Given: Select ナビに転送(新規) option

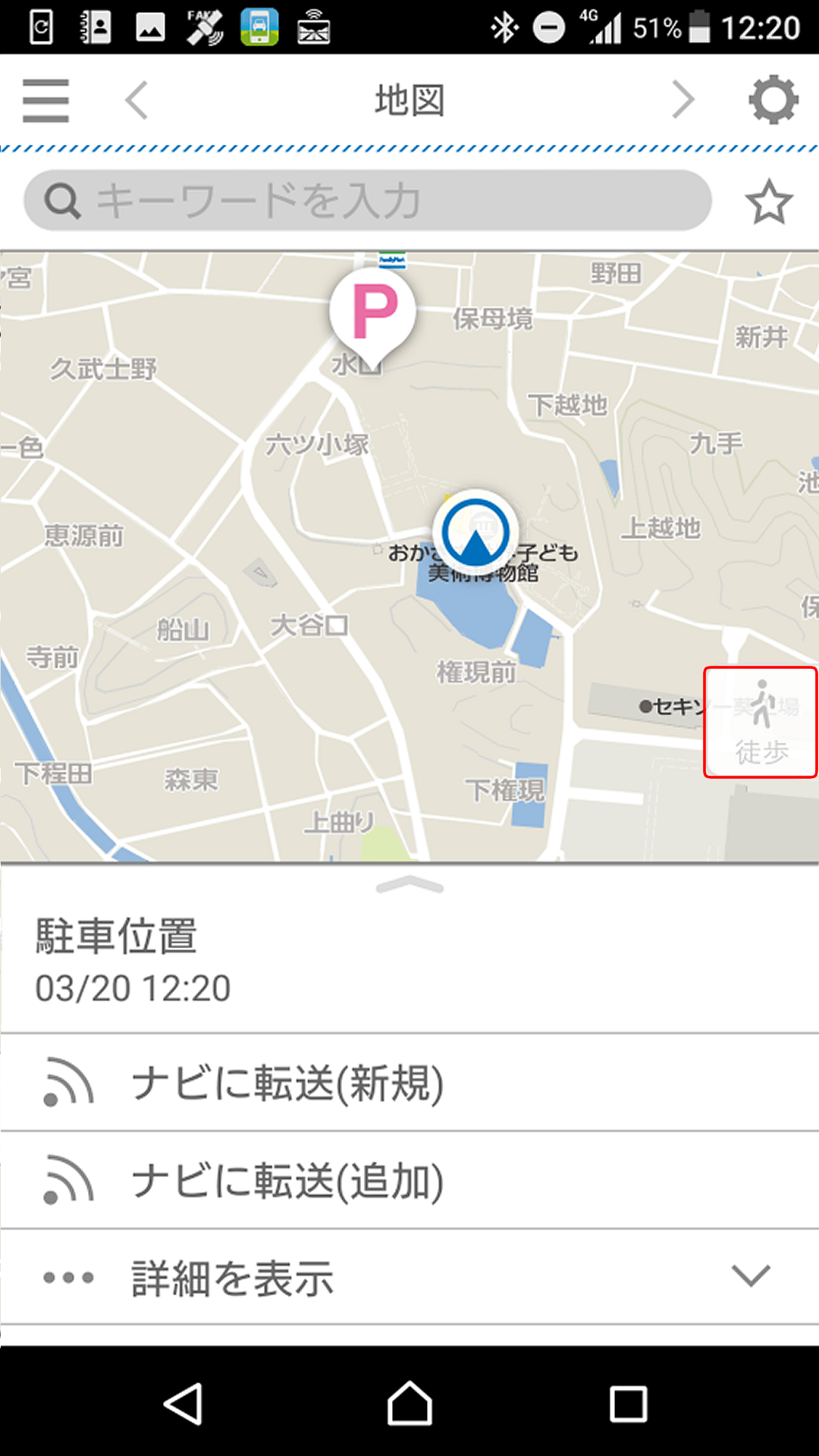Looking at the screenshot, I should click(409, 1083).
